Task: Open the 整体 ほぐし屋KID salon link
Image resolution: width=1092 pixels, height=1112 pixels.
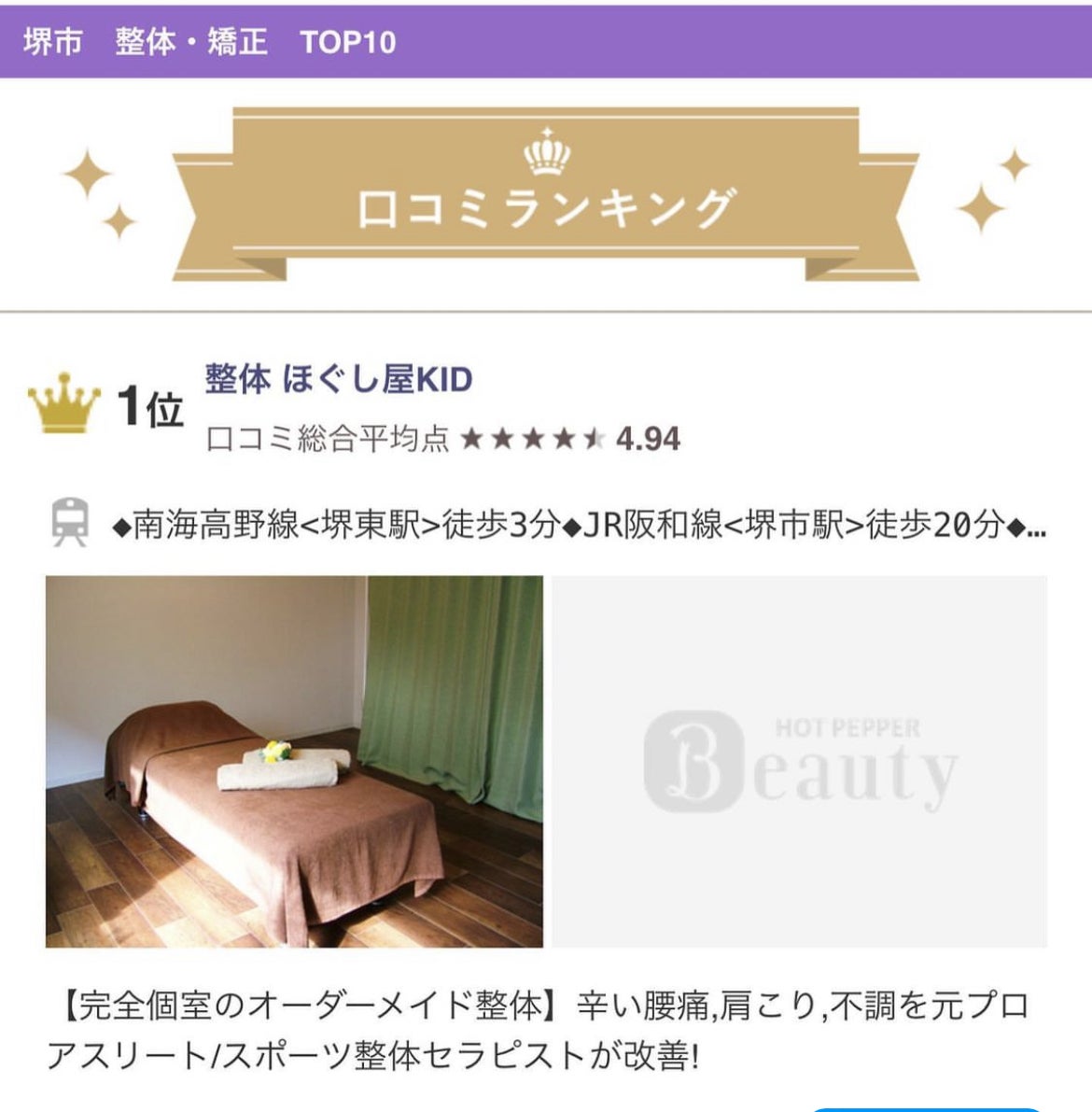Action: [x=339, y=380]
